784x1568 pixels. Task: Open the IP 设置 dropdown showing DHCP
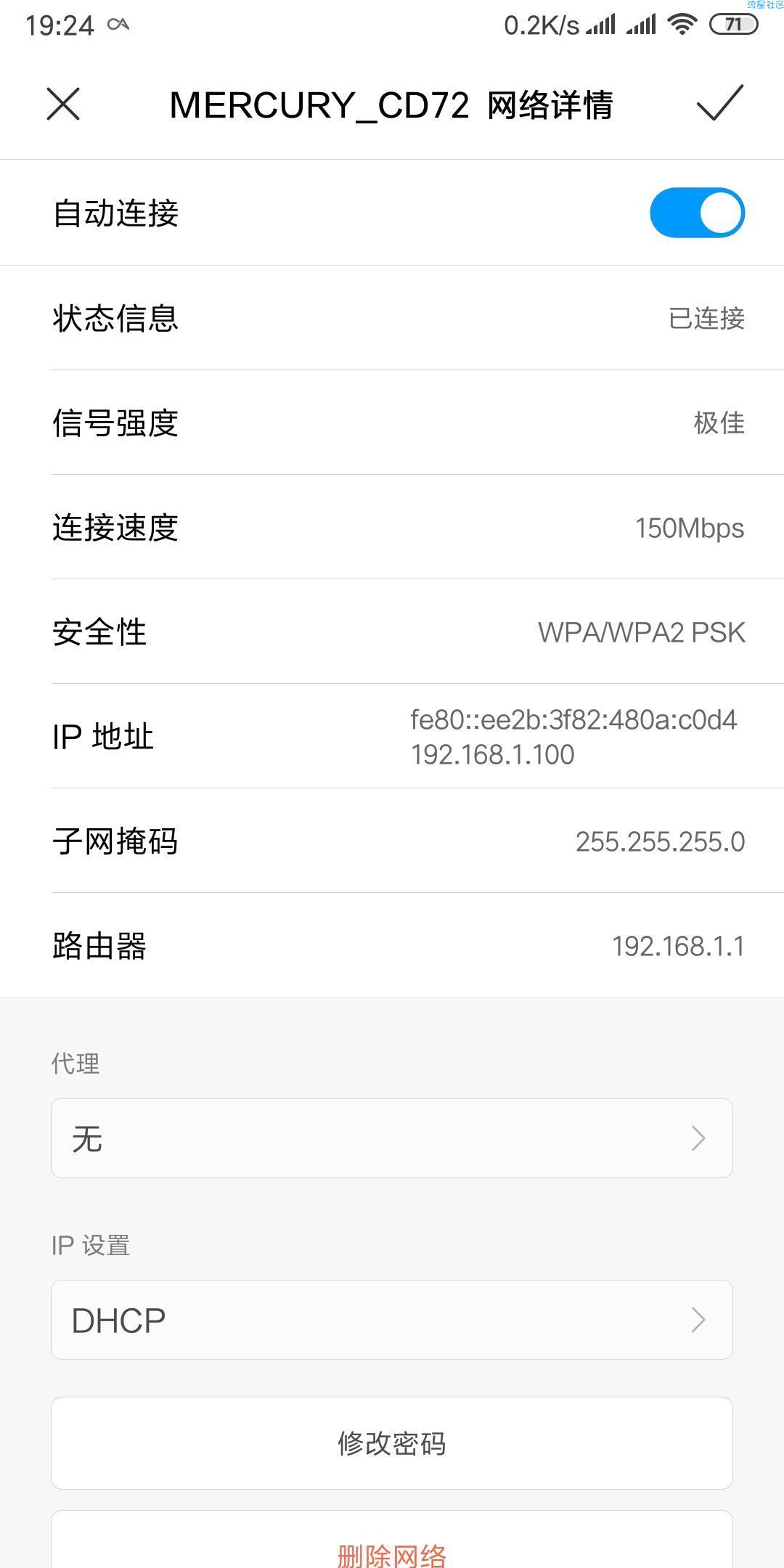(x=392, y=1320)
